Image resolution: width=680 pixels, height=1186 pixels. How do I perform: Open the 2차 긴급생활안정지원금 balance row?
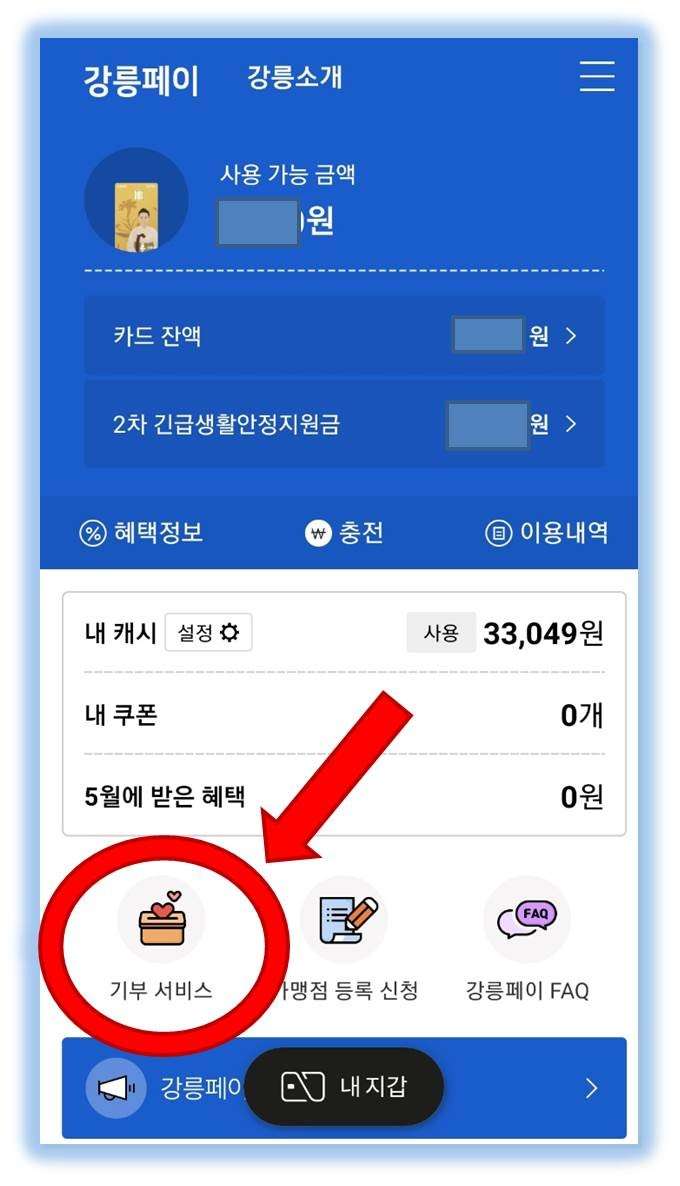pos(344,424)
